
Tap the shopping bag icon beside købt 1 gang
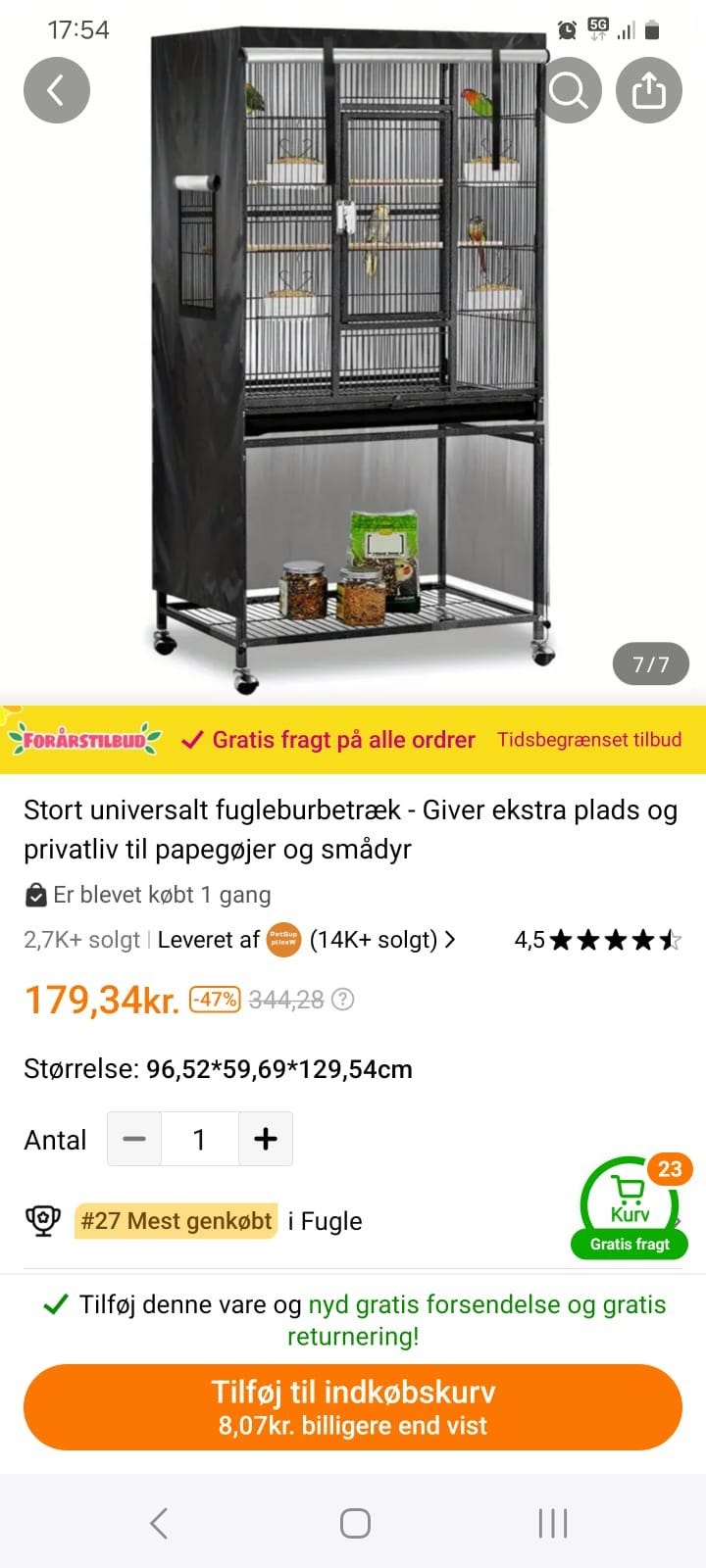coord(35,894)
